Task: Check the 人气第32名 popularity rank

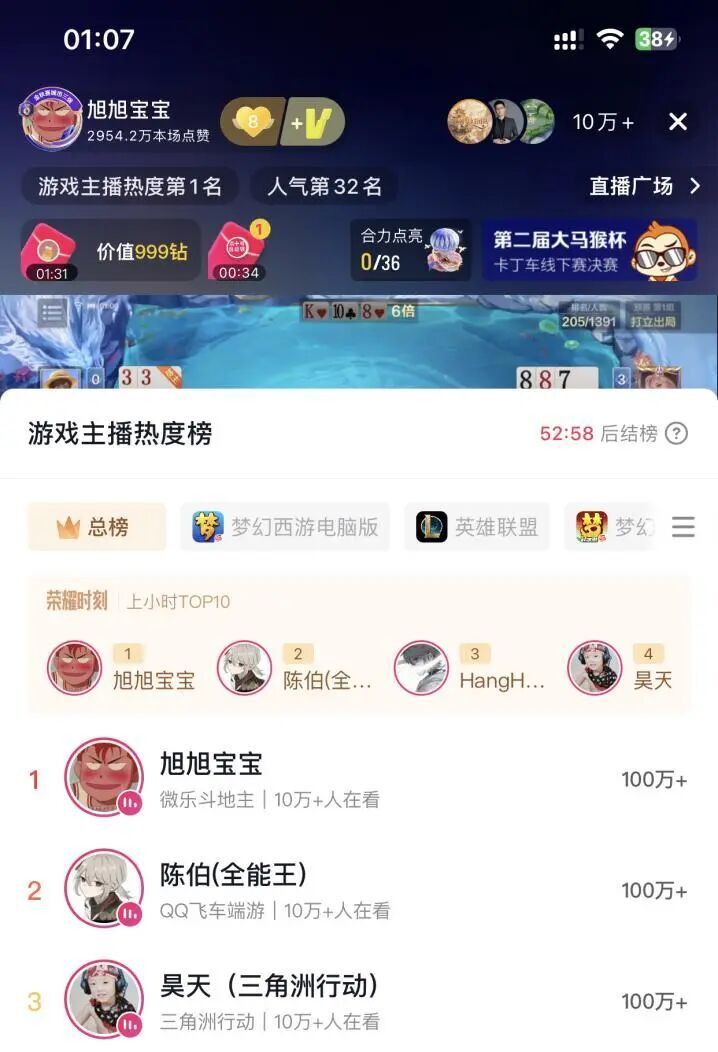Action: [324, 186]
